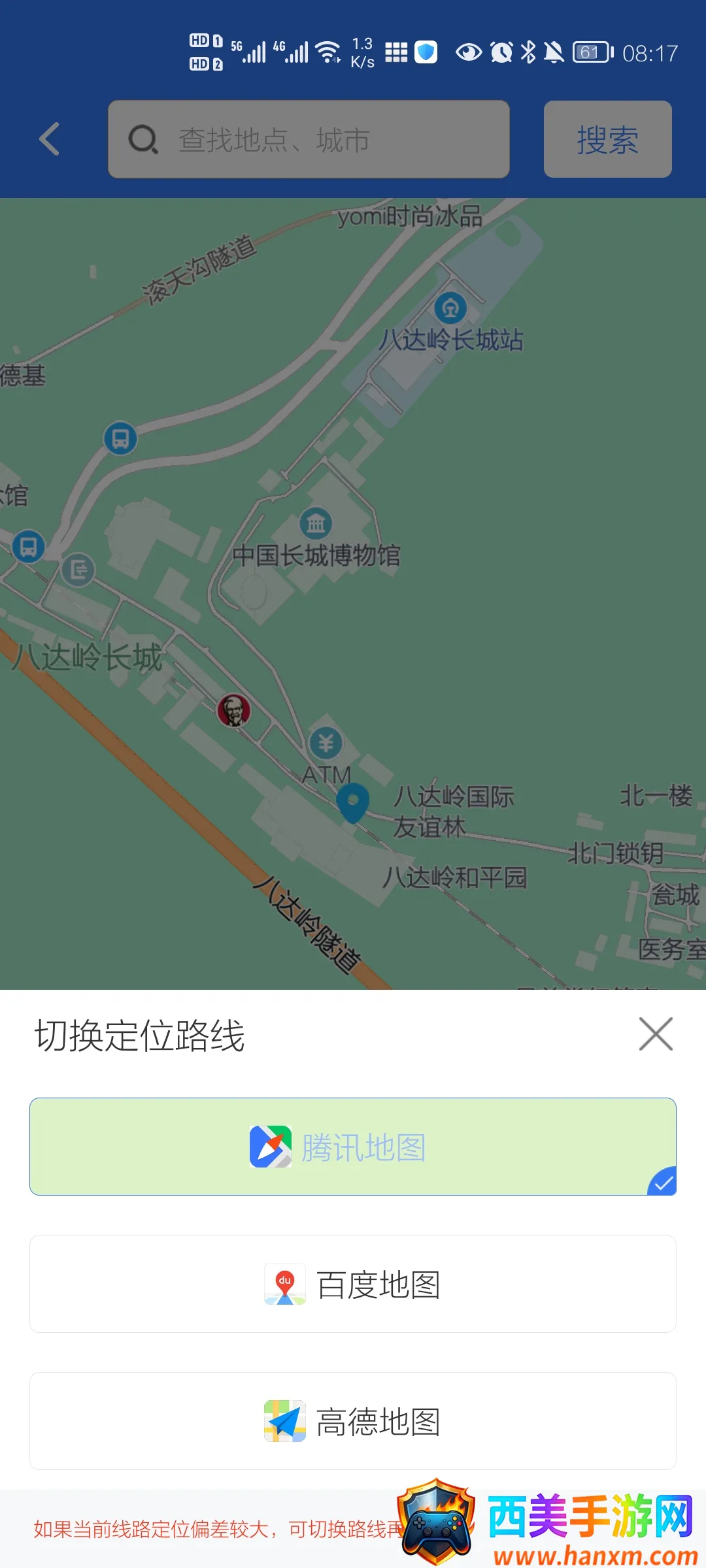Select 腾讯地图 as the location route
The height and width of the screenshot is (1568, 706).
(x=353, y=1147)
